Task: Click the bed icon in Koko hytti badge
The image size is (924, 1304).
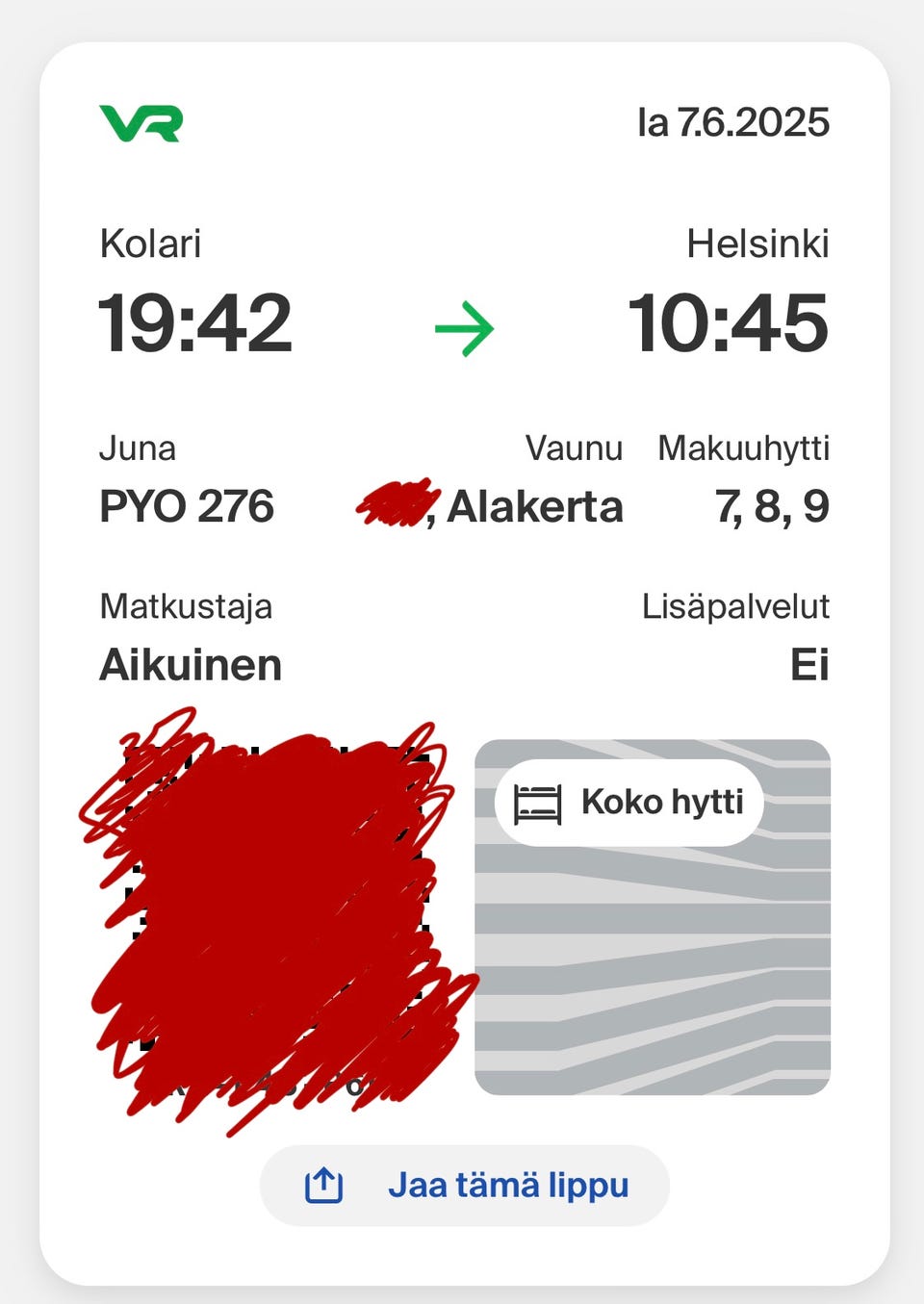Action: (535, 802)
